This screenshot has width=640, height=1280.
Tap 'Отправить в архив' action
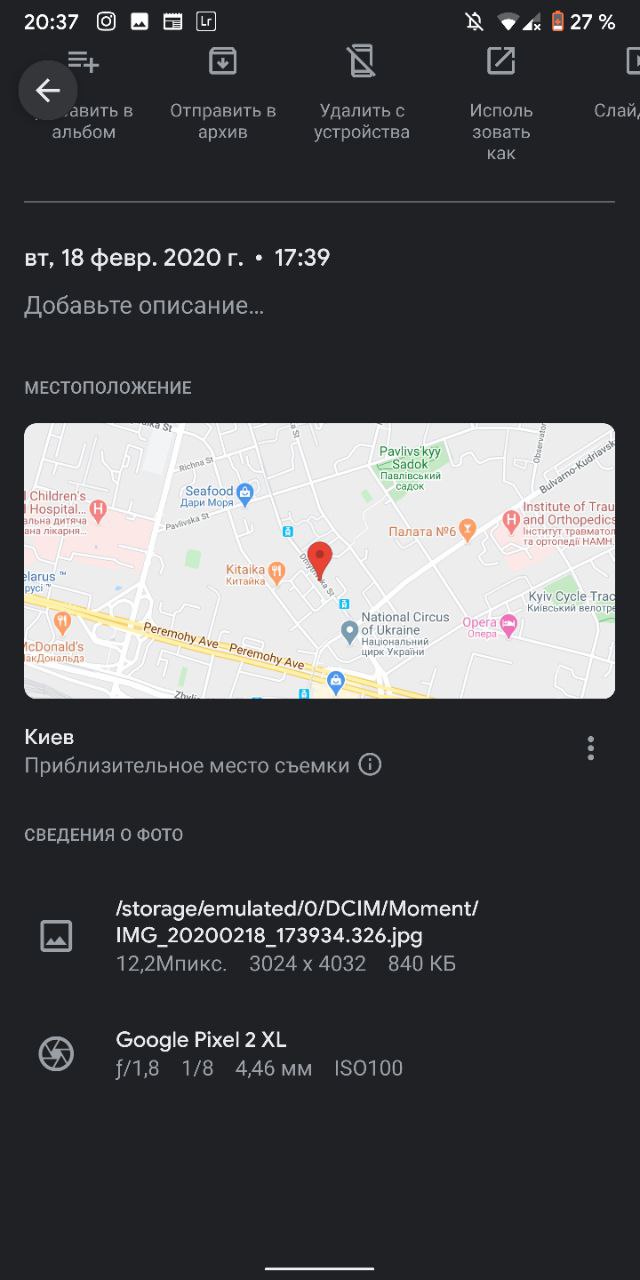tap(223, 95)
